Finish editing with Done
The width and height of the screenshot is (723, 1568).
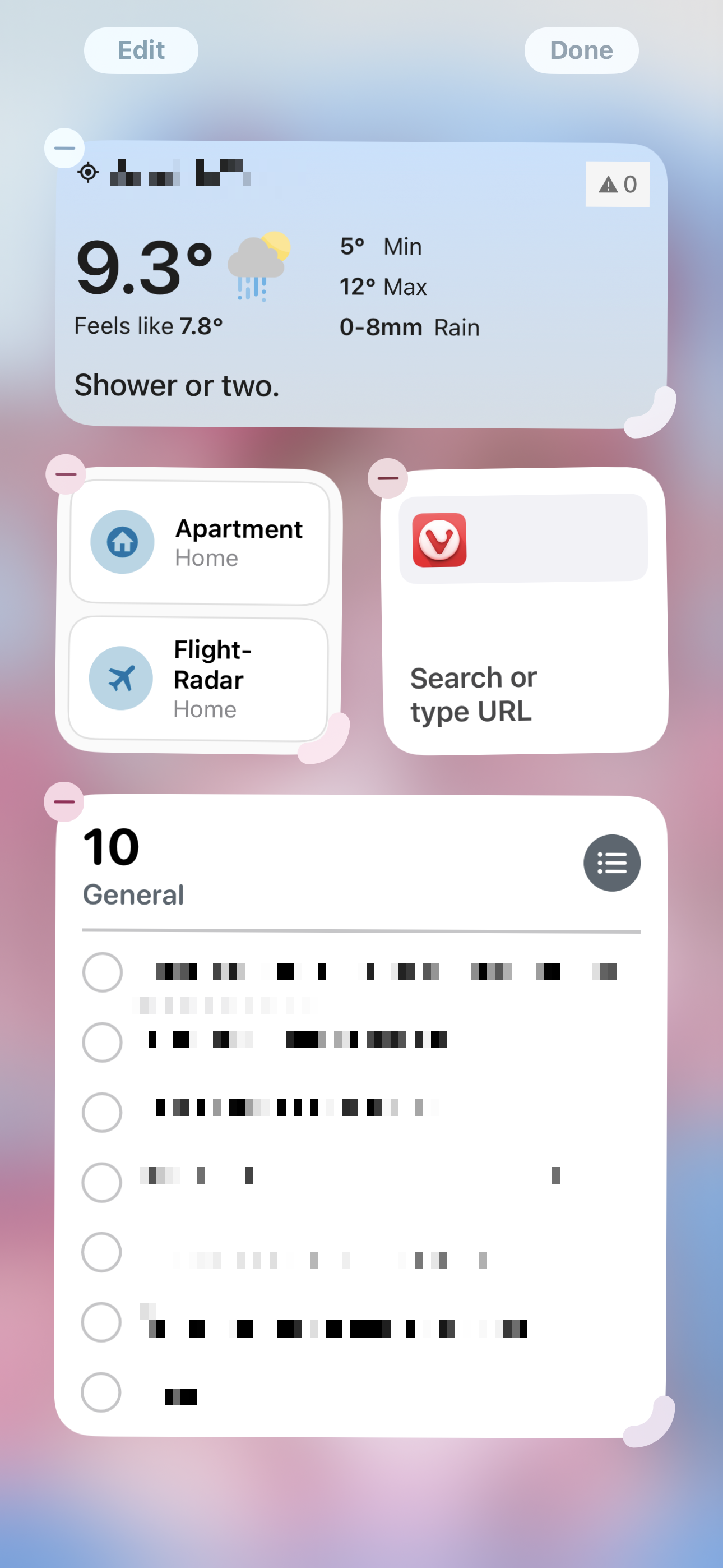(581, 50)
